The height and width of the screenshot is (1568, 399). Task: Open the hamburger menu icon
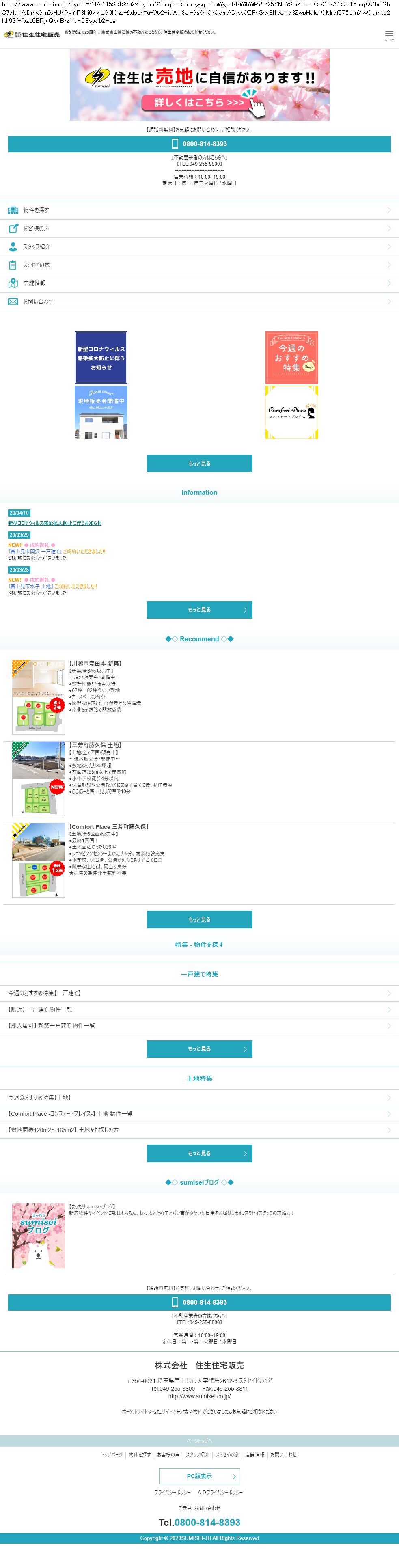[x=389, y=35]
